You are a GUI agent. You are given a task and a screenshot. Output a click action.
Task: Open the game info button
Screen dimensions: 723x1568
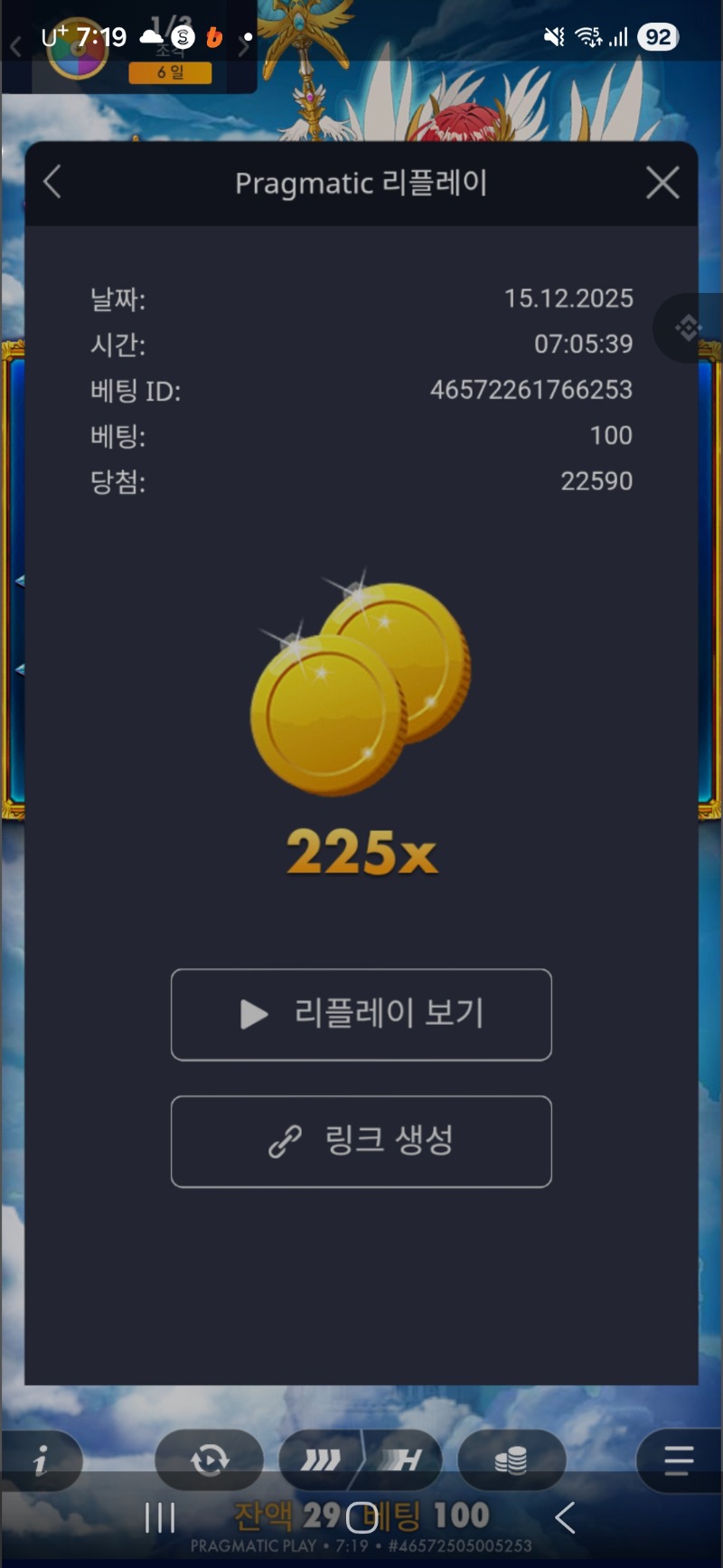pos(42,1459)
